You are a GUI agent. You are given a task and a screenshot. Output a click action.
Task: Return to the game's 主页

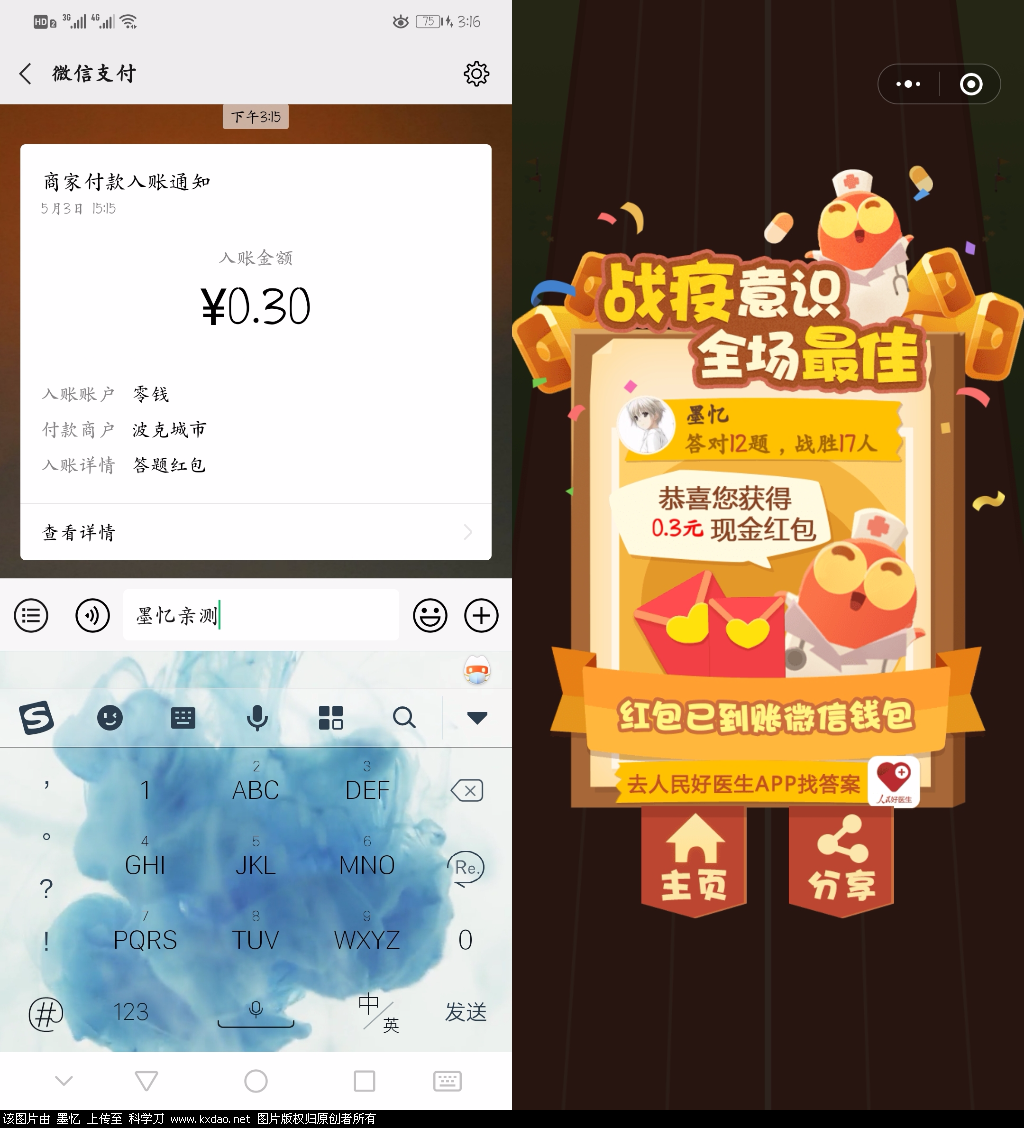694,860
